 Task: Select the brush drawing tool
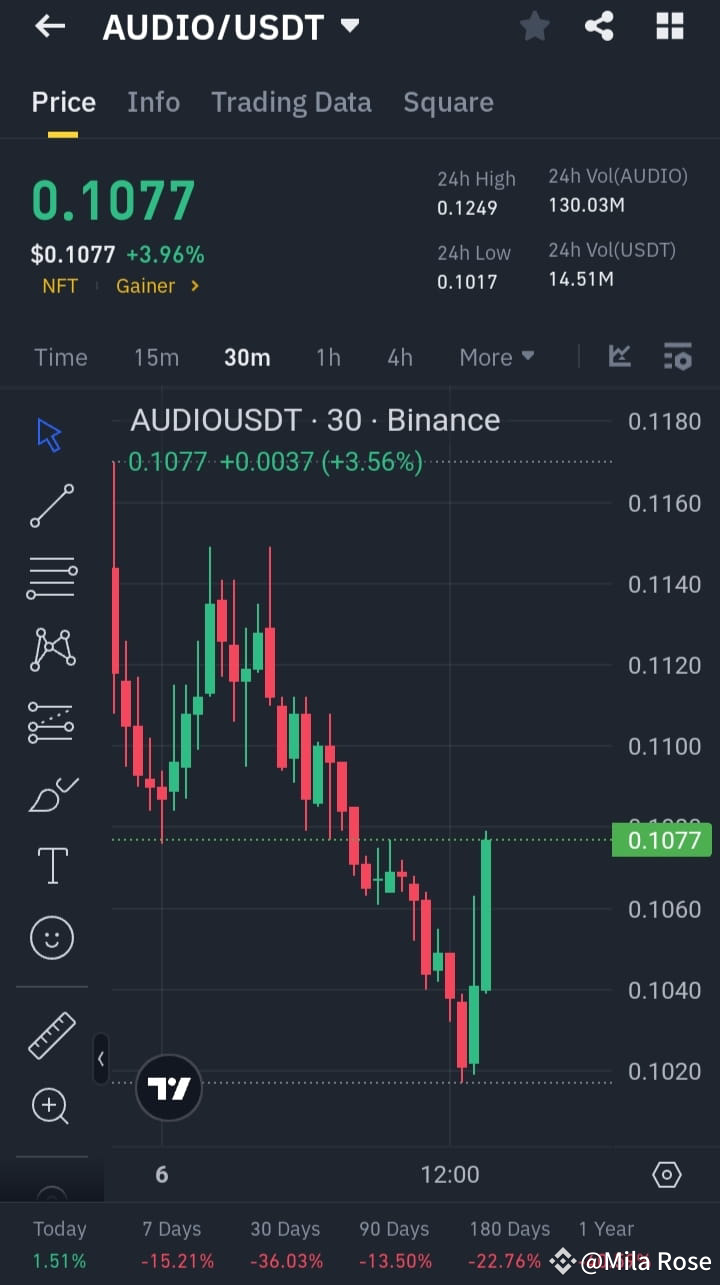(51, 793)
